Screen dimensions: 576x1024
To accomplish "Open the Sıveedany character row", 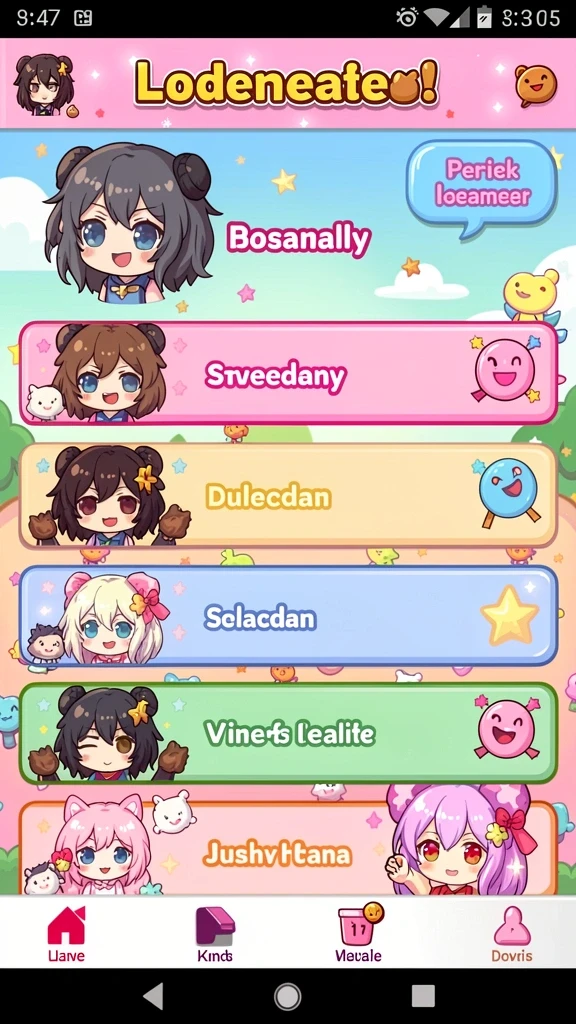I will click(x=288, y=374).
